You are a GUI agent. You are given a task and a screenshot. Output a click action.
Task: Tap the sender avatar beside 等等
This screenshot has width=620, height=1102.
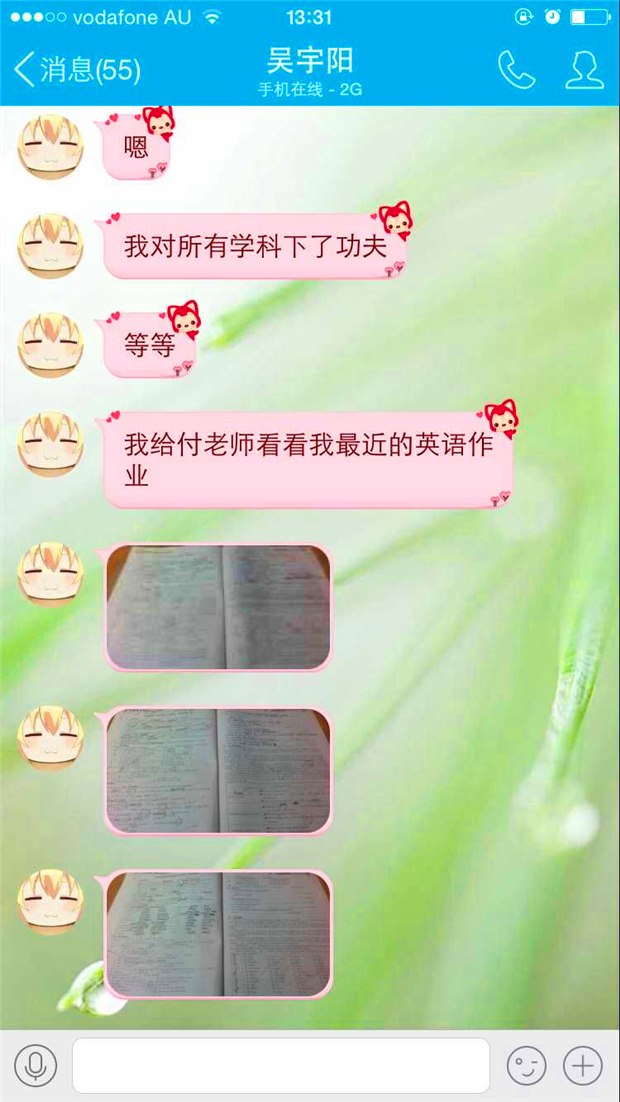point(51,345)
